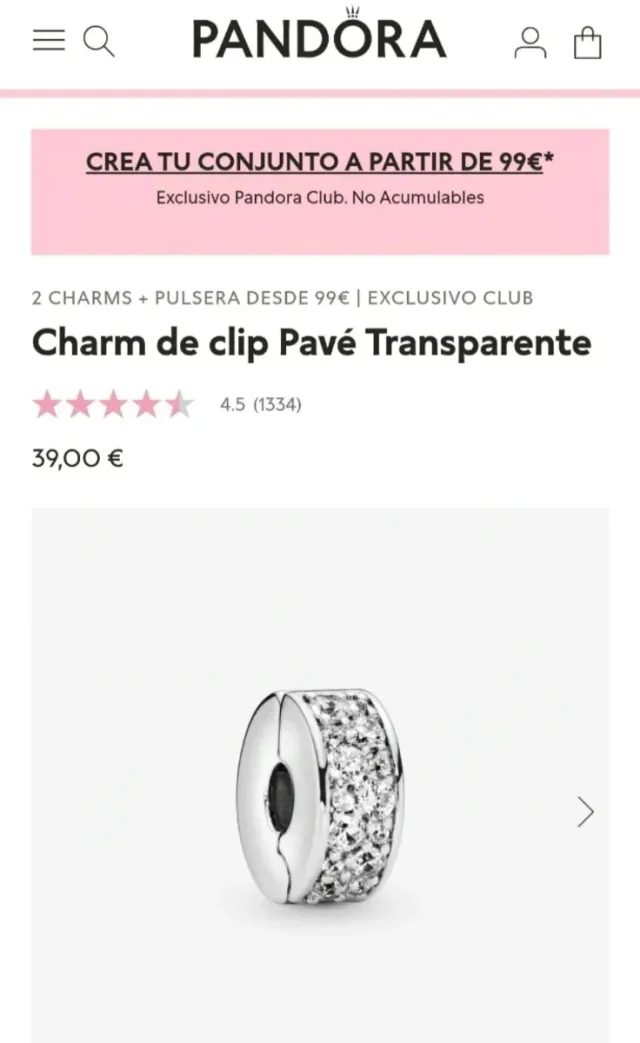Show the next product image arrow
The height and width of the screenshot is (1043, 640).
[586, 812]
